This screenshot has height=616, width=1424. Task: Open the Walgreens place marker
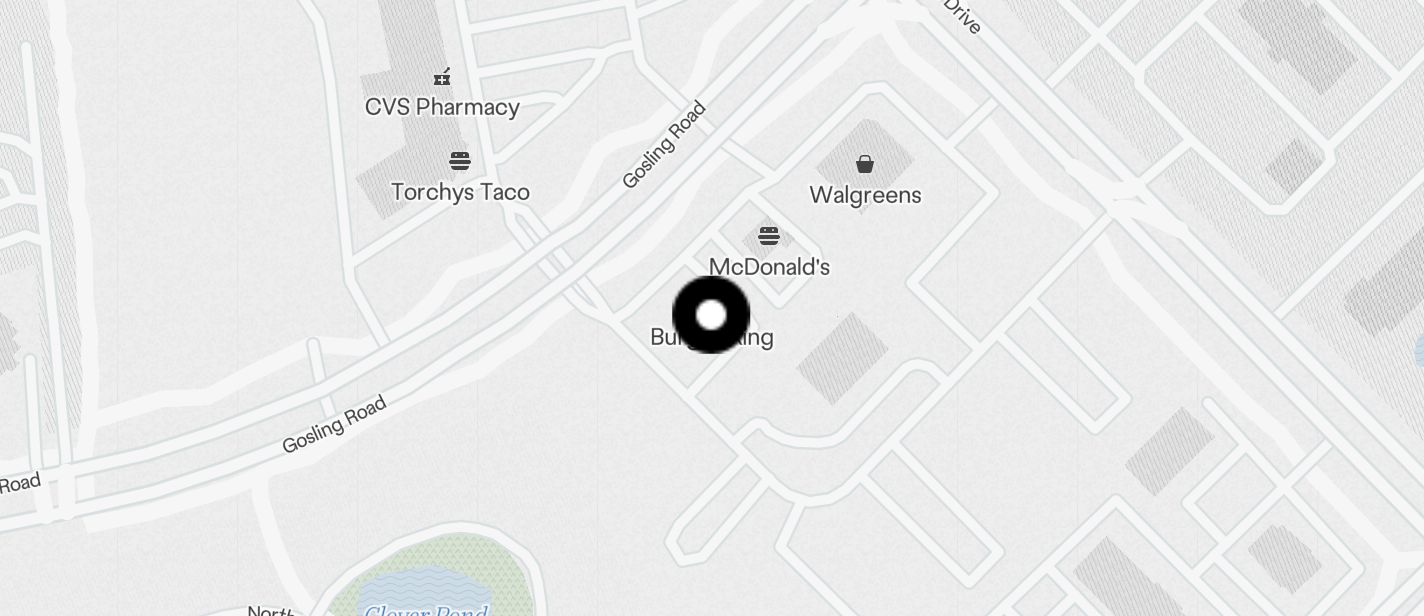click(865, 164)
